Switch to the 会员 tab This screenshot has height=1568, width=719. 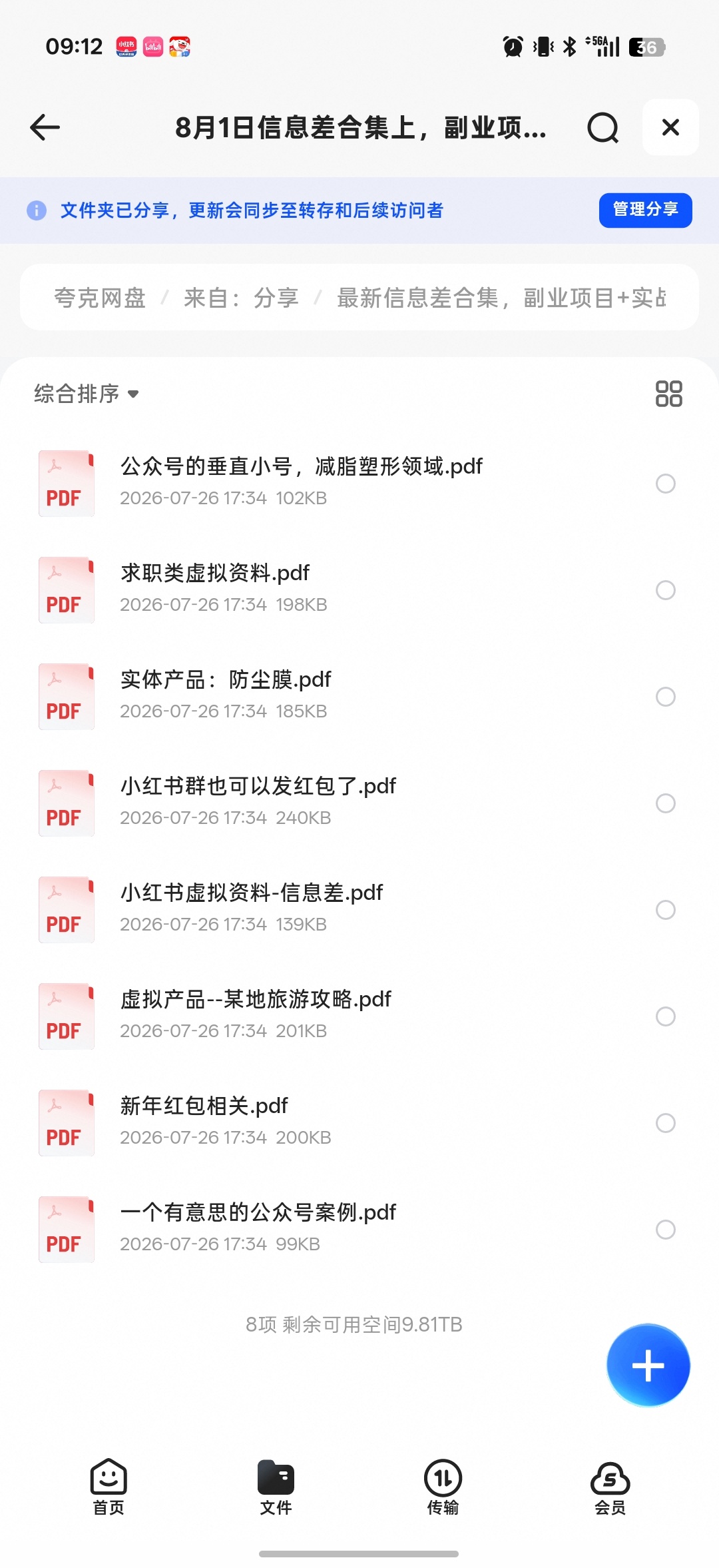click(x=610, y=1487)
